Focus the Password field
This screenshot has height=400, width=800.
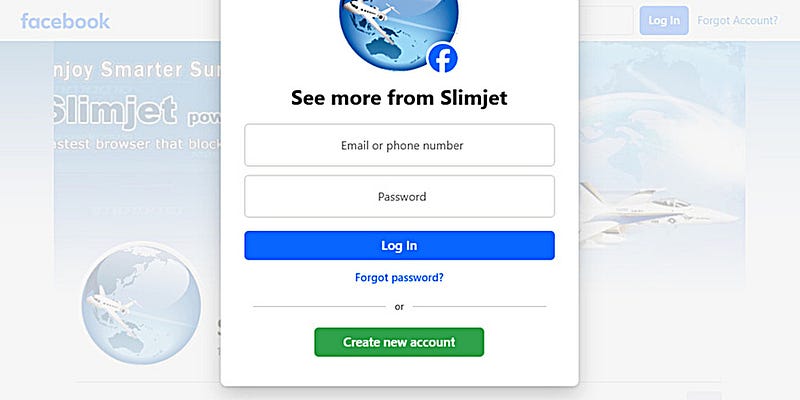click(399, 197)
